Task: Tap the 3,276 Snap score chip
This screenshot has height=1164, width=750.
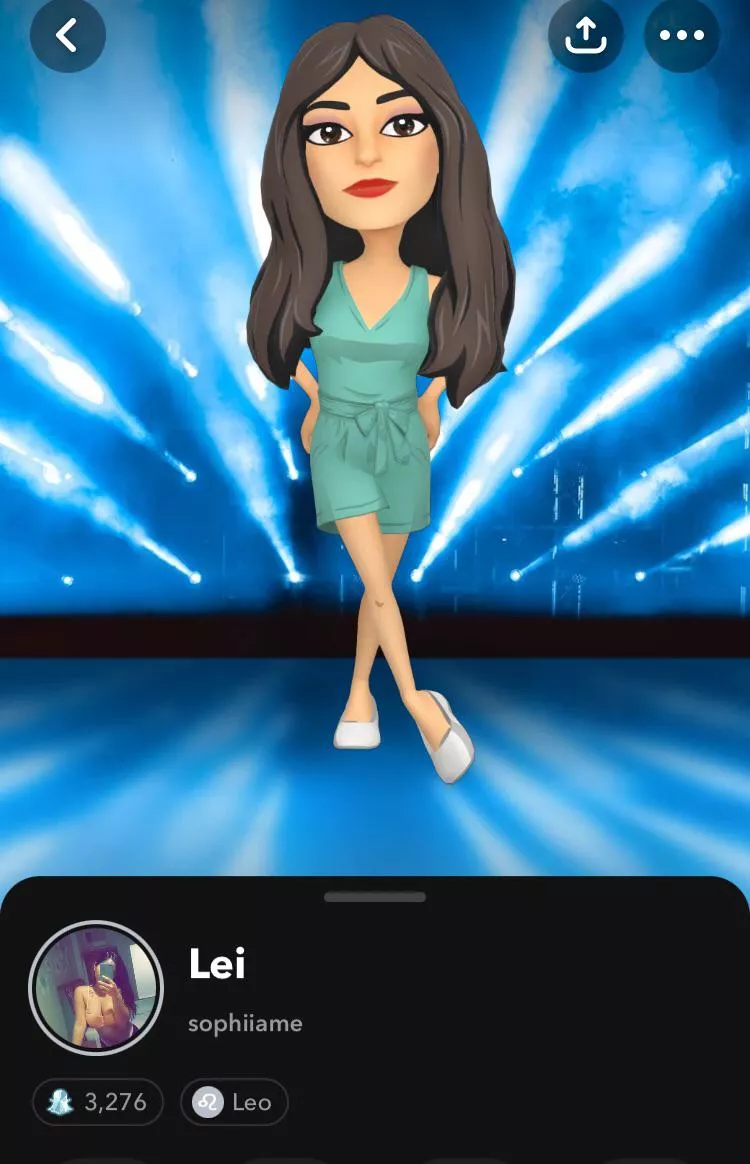Action: click(x=98, y=1102)
